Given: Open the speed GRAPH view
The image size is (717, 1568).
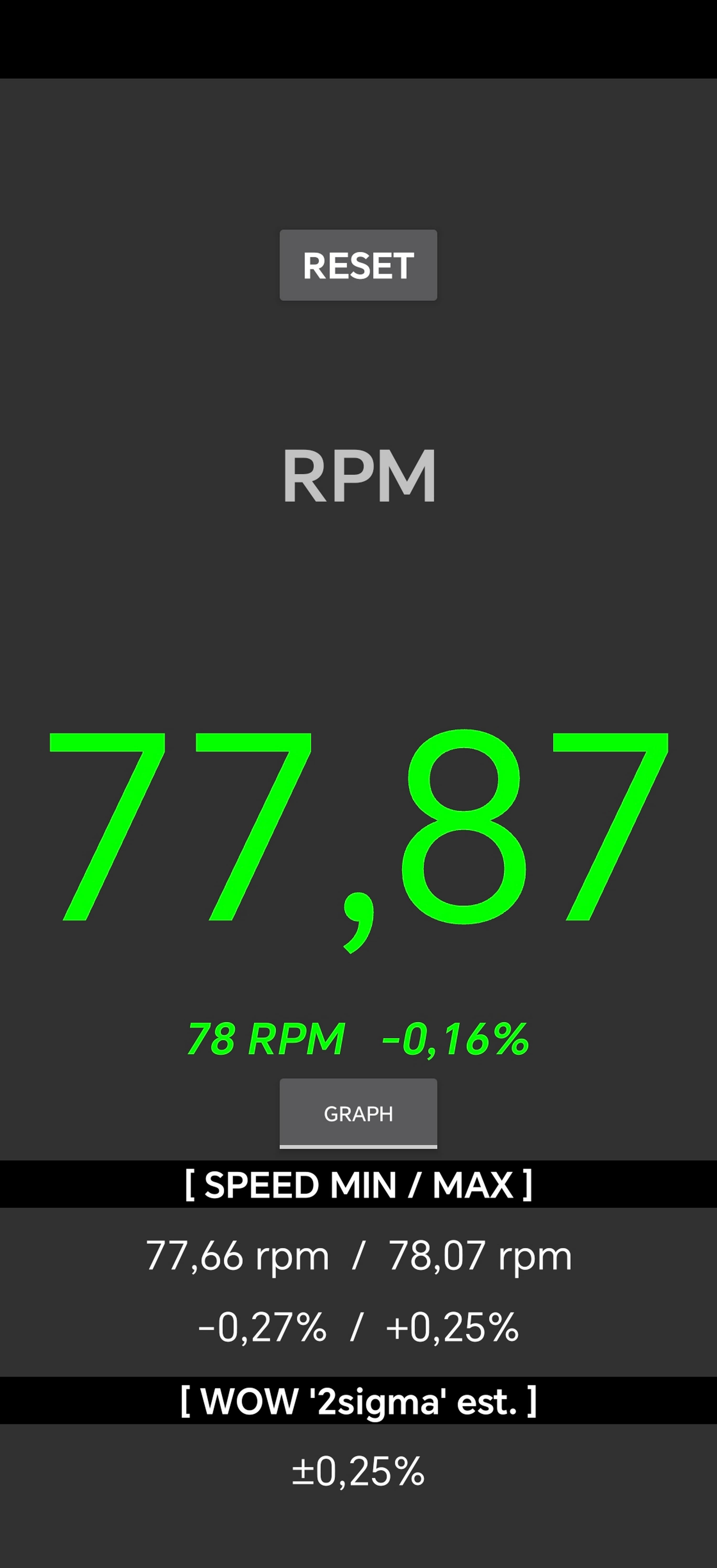Looking at the screenshot, I should 358,1113.
